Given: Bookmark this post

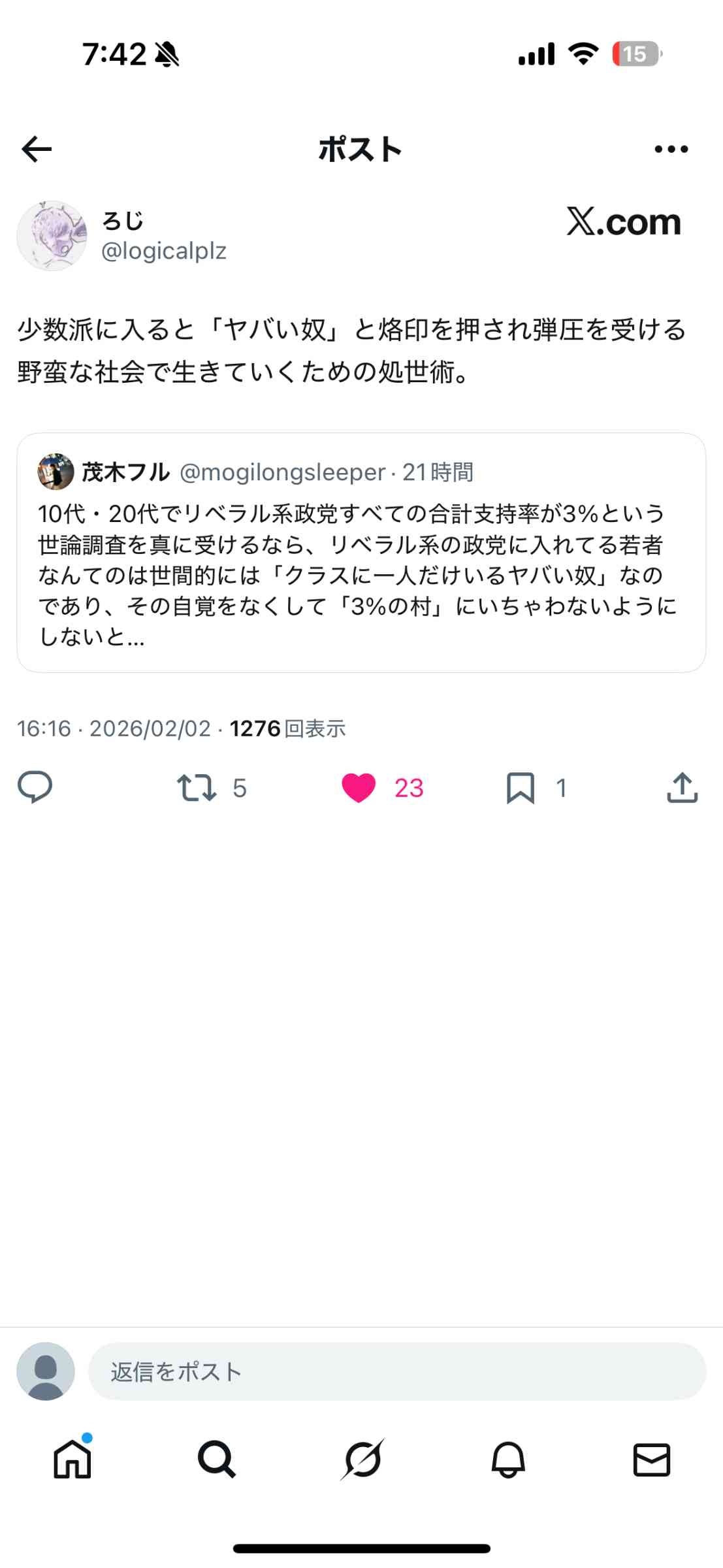Looking at the screenshot, I should 521,787.
